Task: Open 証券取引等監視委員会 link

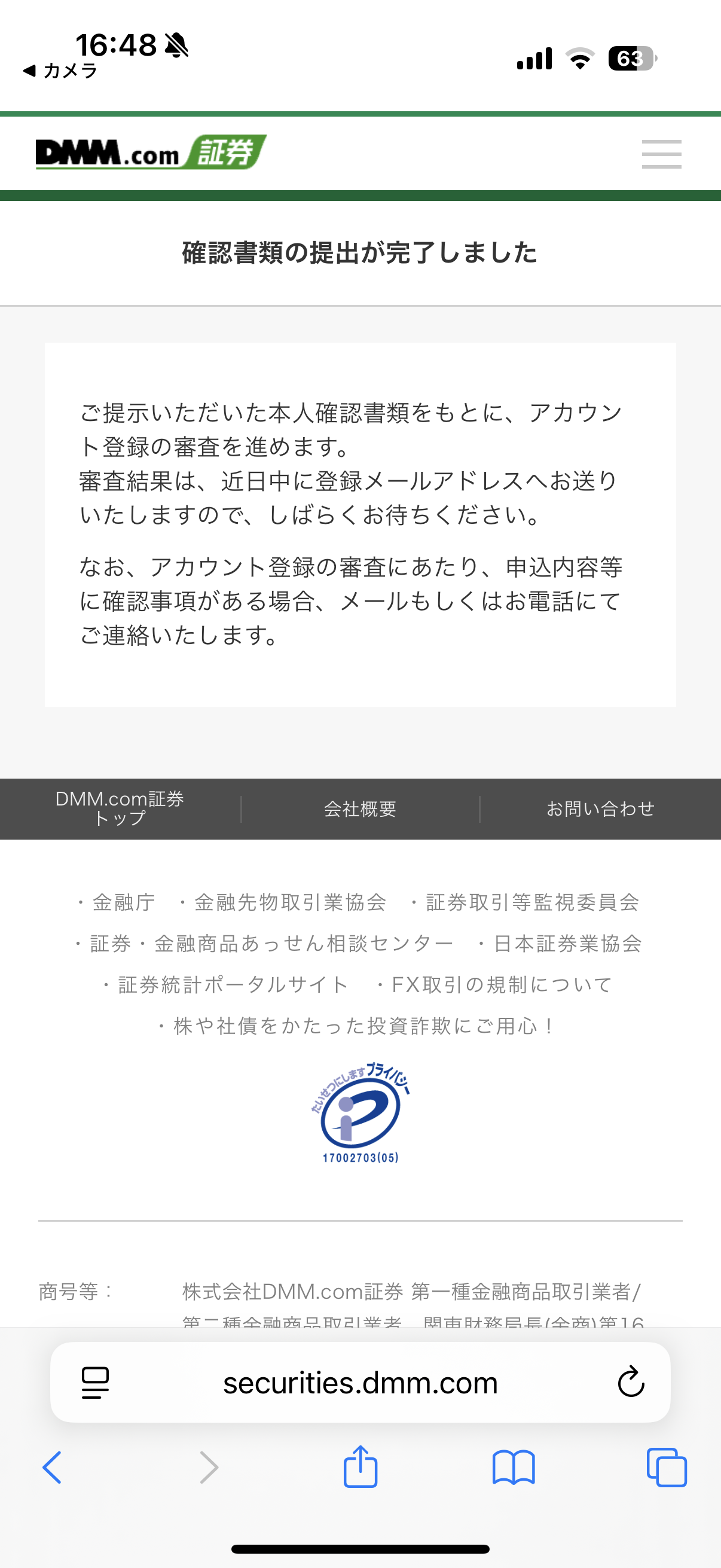Action: (x=531, y=902)
